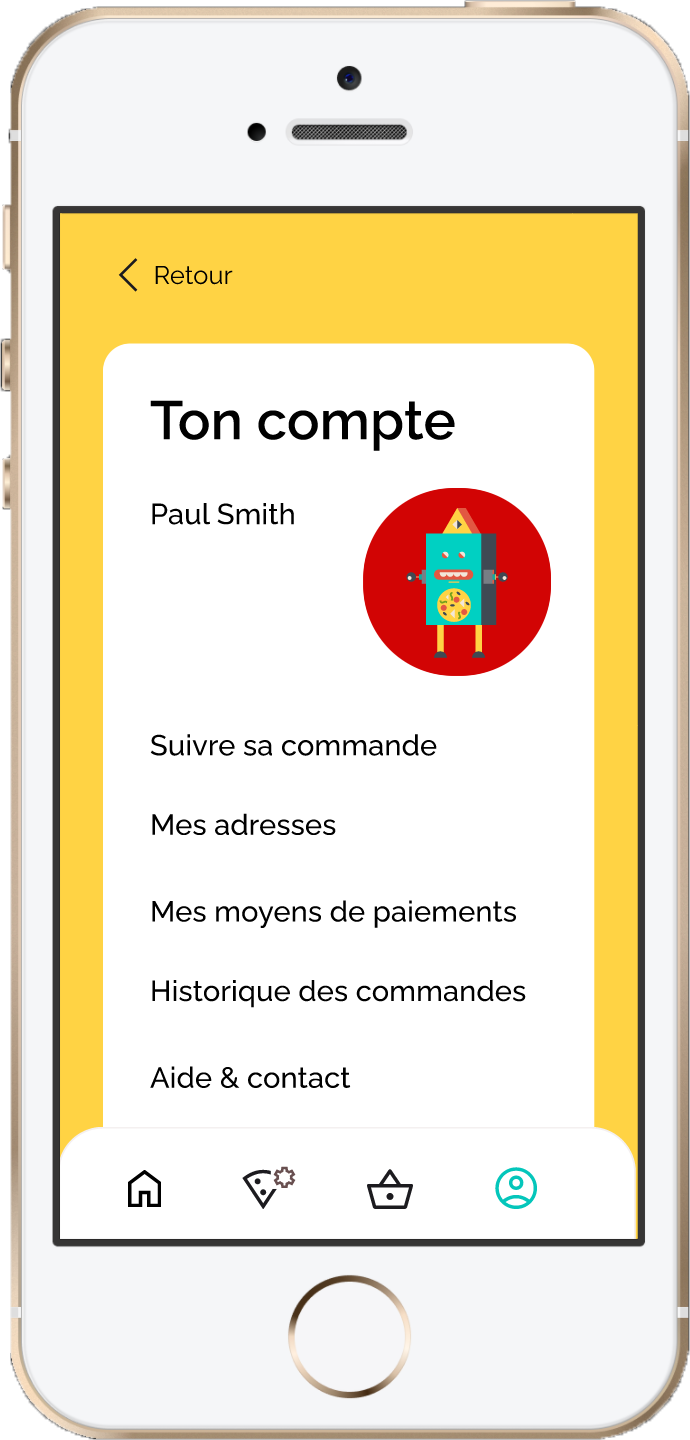View Historique des commandes
This screenshot has height=1440, width=690.
[x=338, y=992]
